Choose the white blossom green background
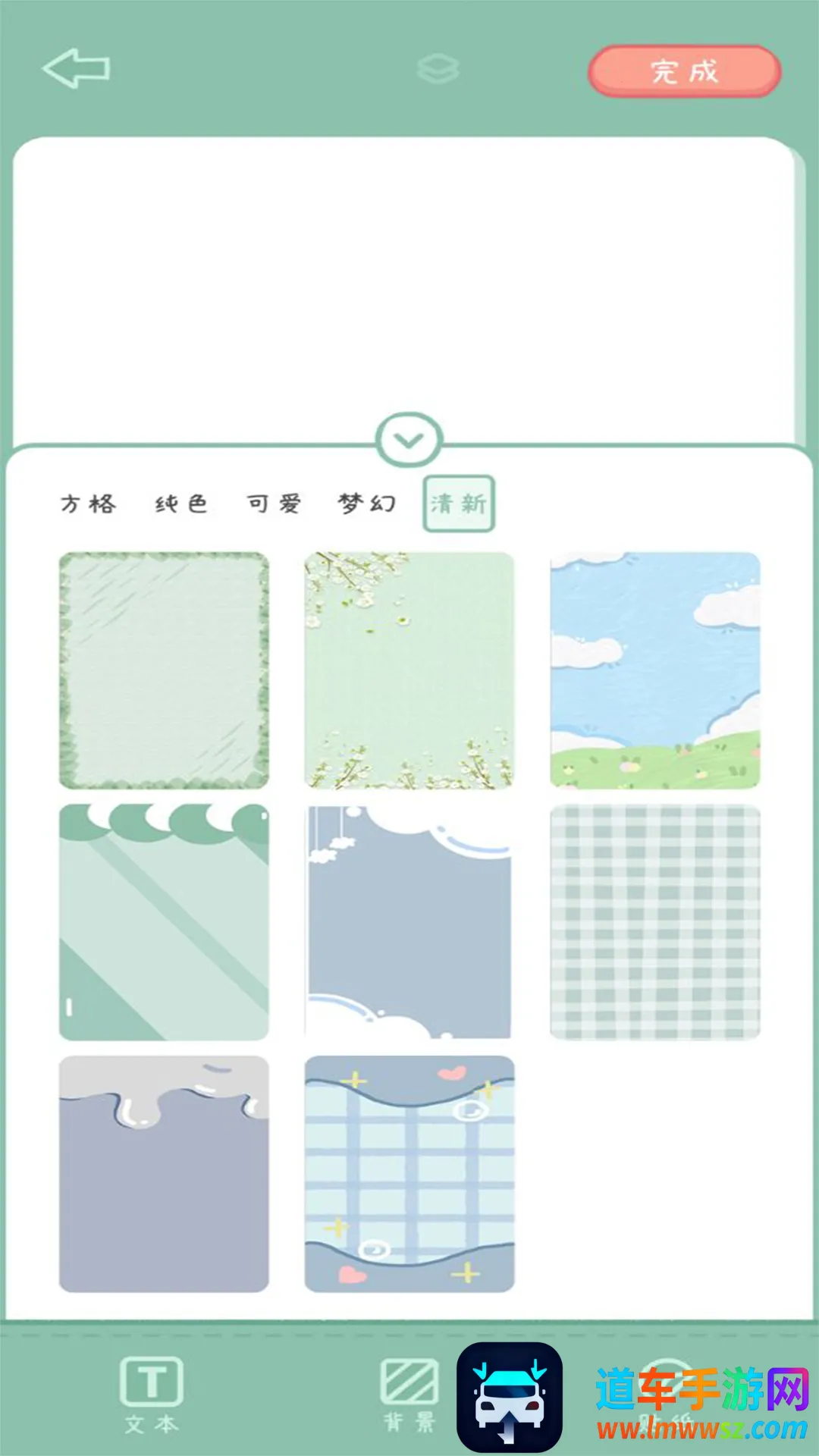This screenshot has width=819, height=1456. (x=409, y=670)
